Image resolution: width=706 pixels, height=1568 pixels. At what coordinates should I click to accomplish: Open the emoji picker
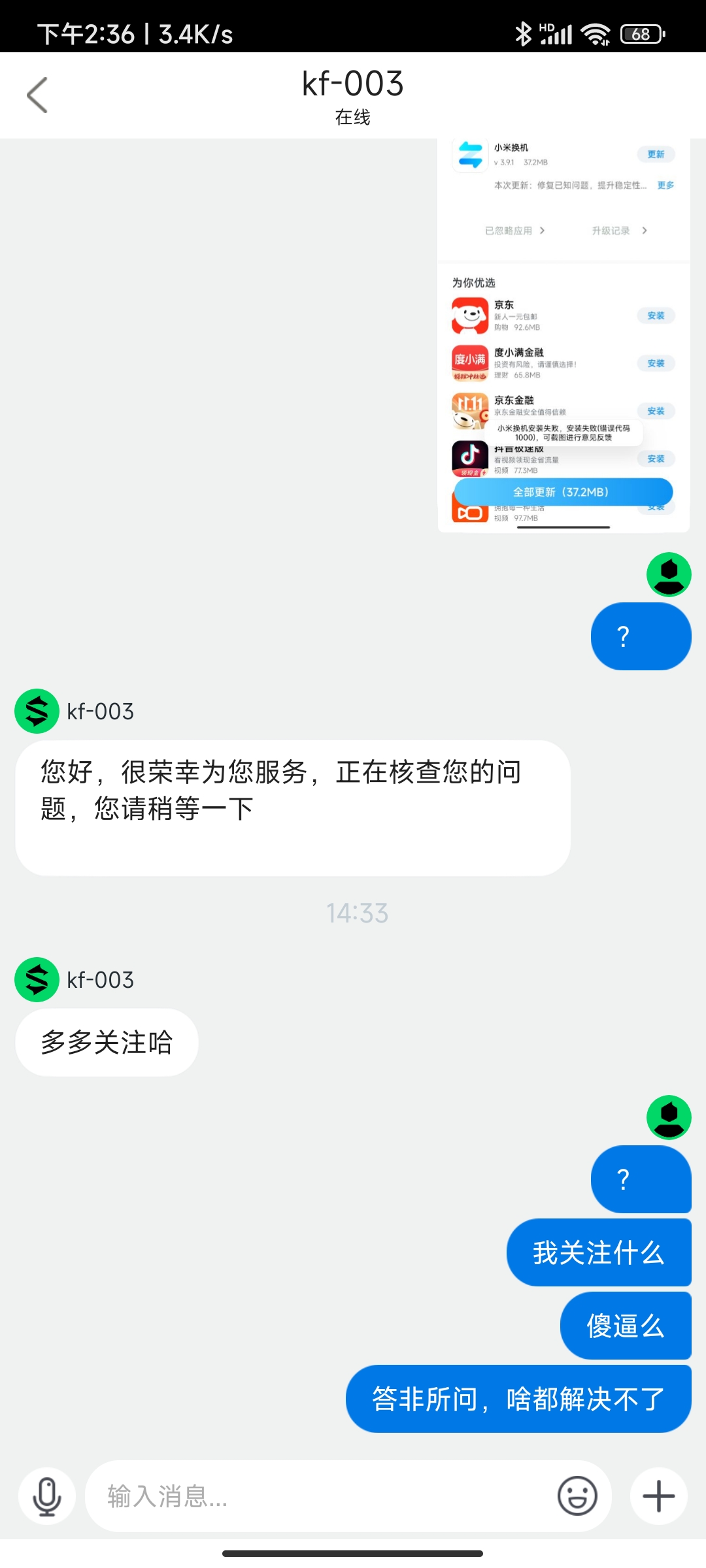[x=577, y=1495]
